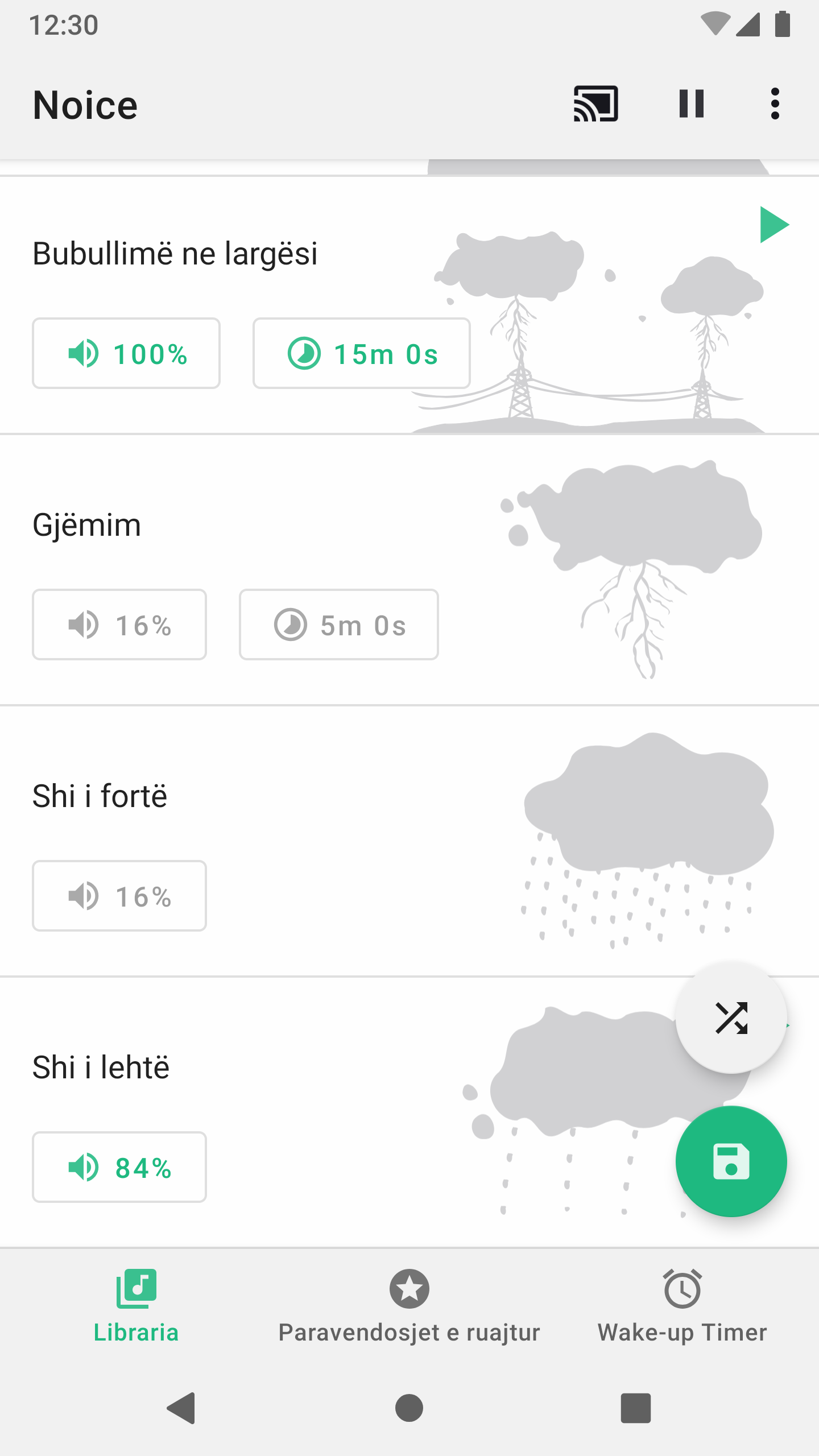
Task: Open the cast to device icon
Action: point(595,104)
